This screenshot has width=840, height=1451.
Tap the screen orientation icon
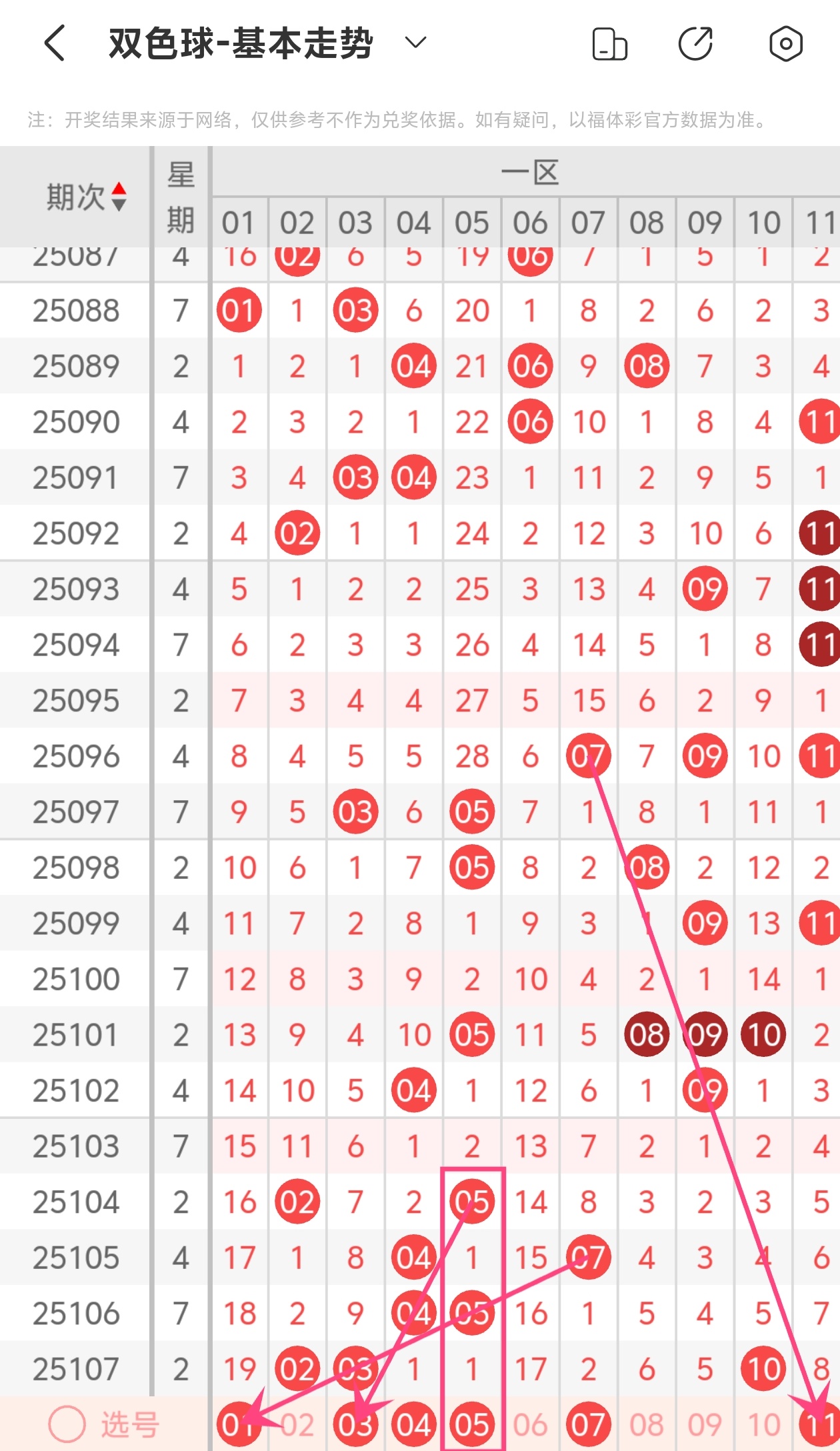pos(609,44)
